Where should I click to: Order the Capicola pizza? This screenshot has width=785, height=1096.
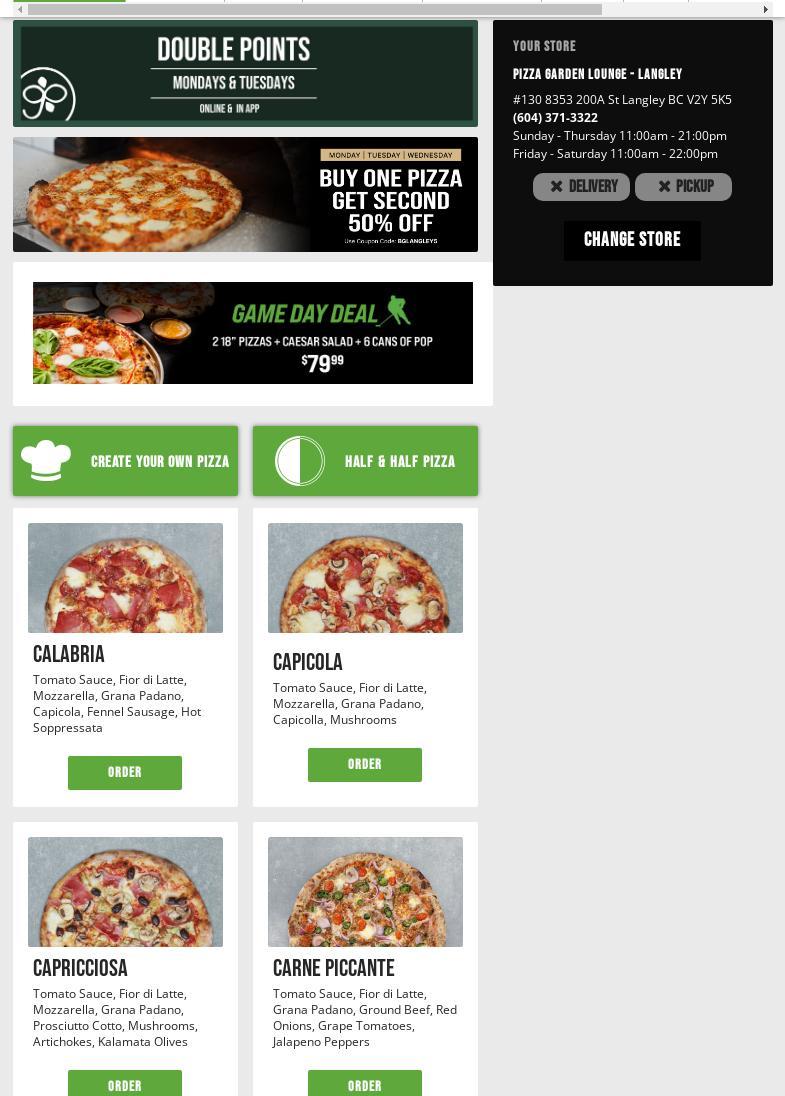coord(365,765)
